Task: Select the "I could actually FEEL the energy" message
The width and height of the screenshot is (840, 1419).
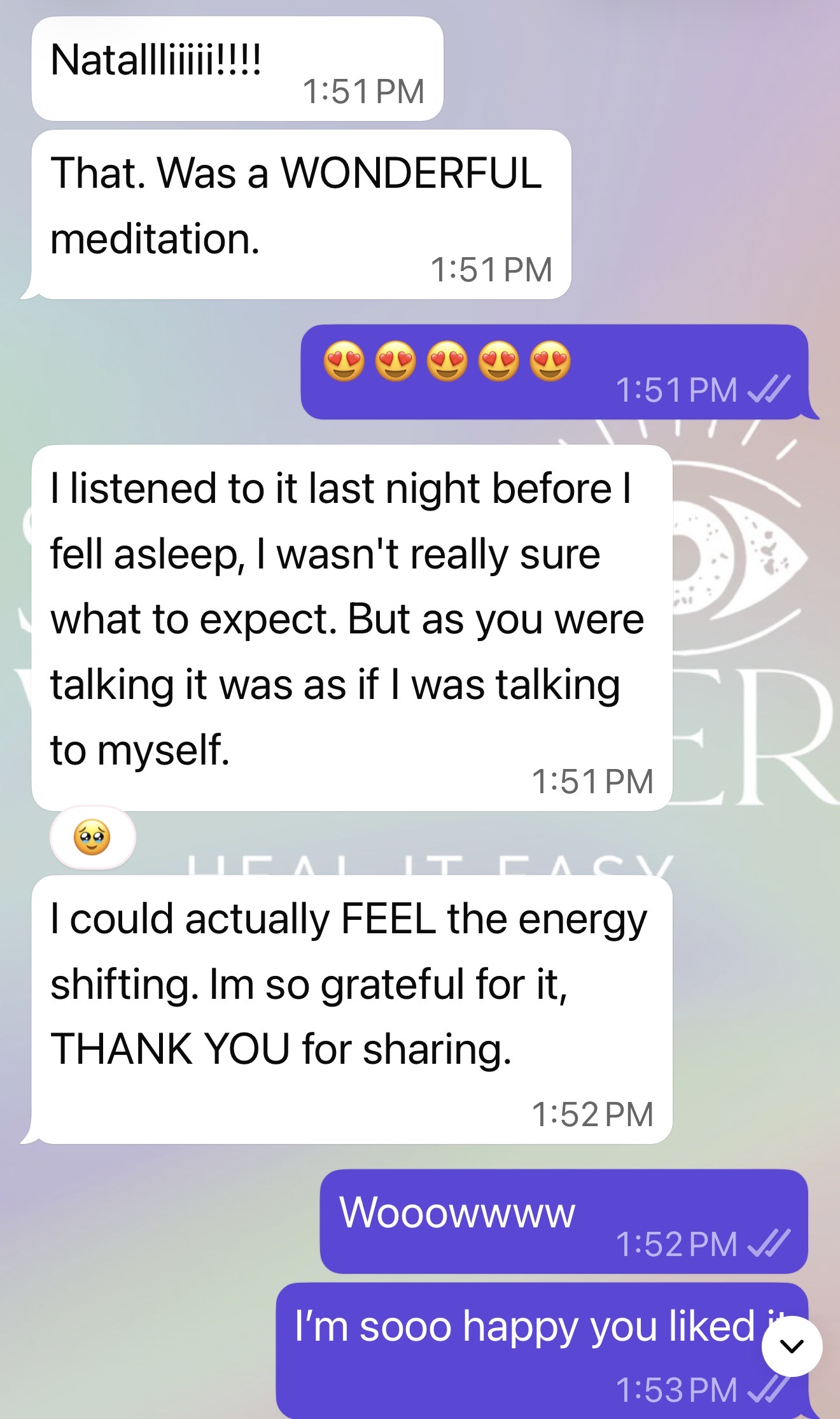Action: 350,1008
